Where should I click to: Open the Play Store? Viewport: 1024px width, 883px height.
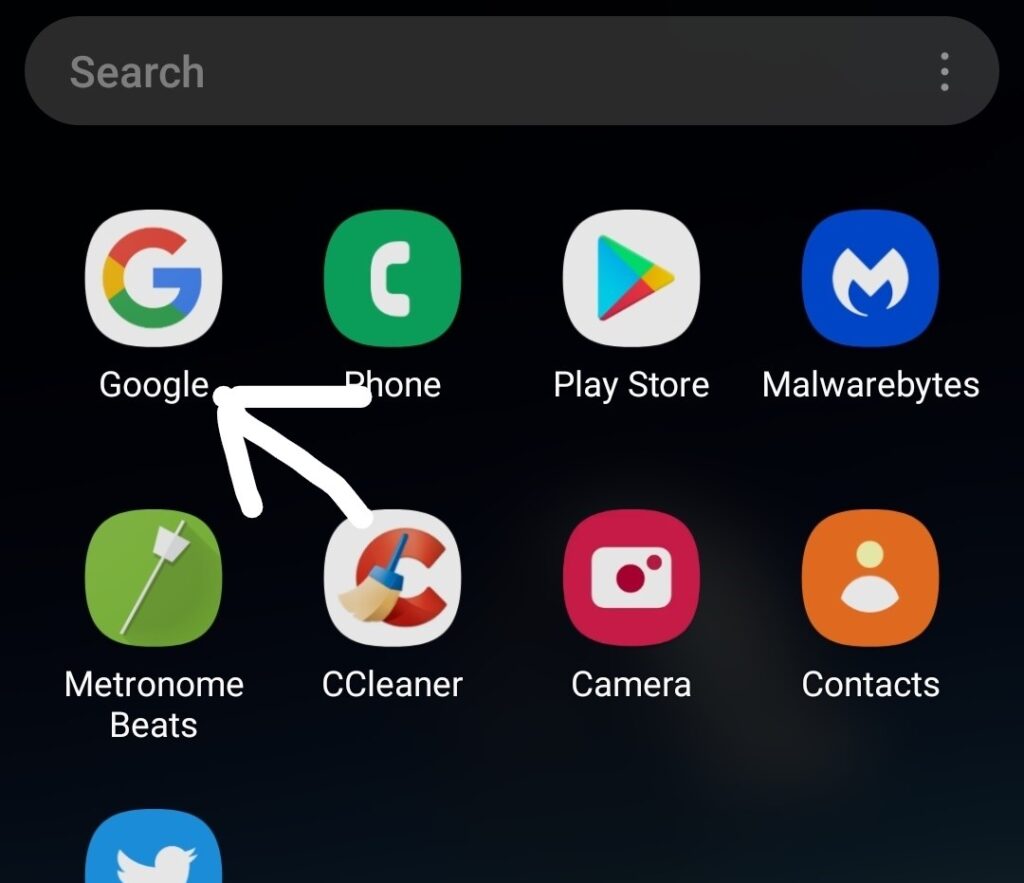[x=631, y=278]
